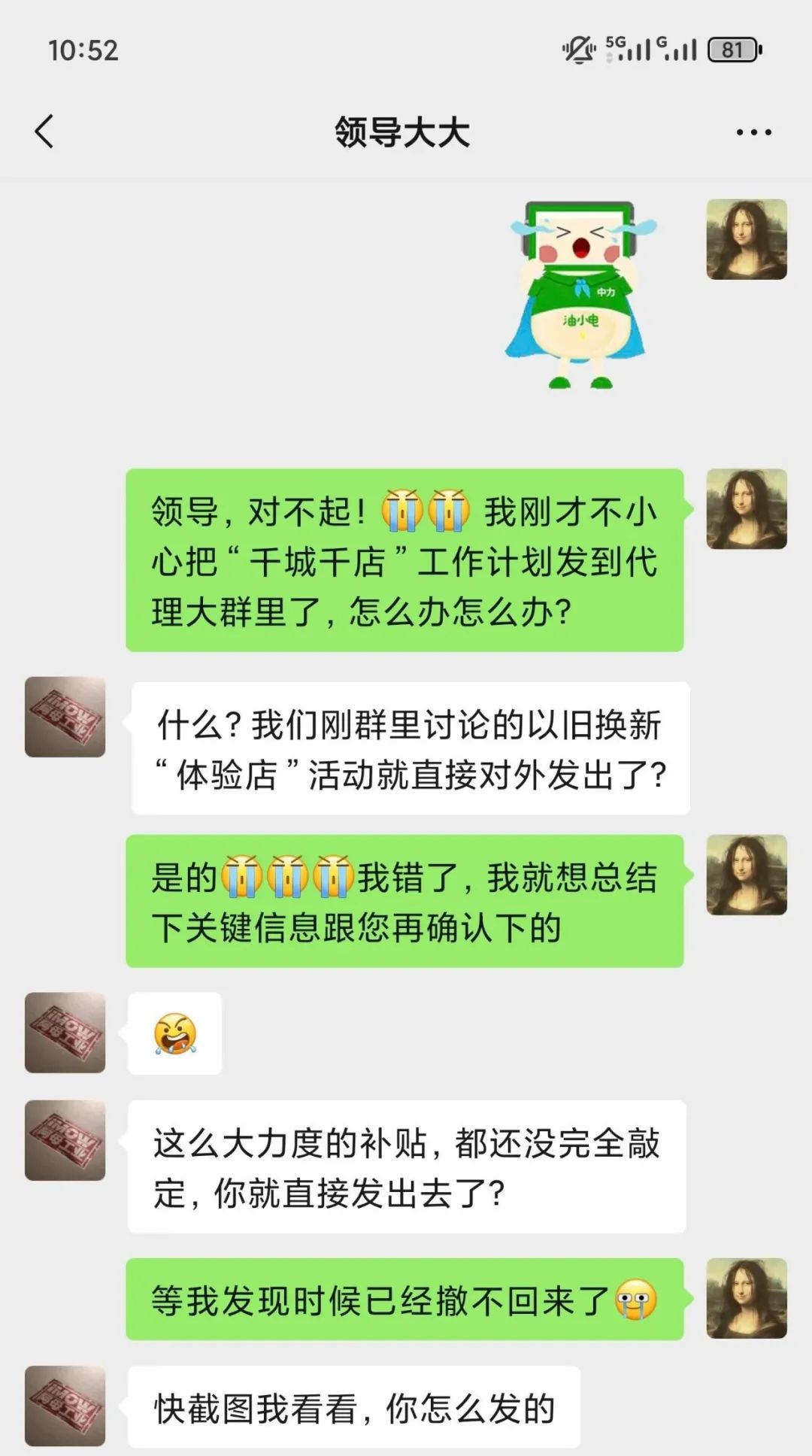Viewport: 812px width, 1456px height.
Task: Open the crying cartoon sticker
Action: click(580, 295)
